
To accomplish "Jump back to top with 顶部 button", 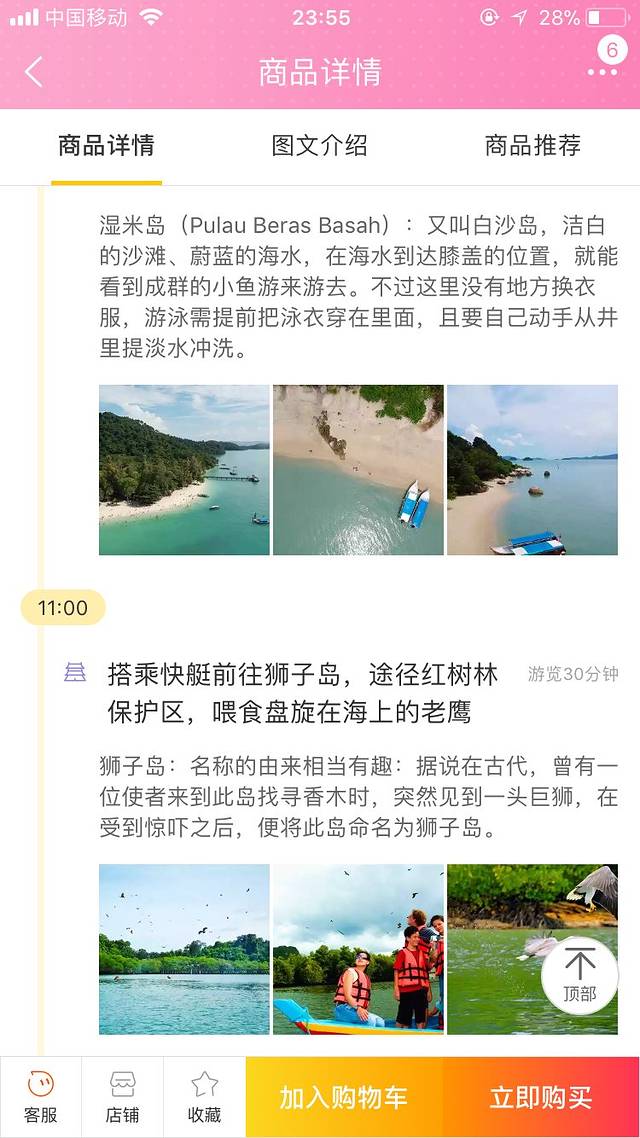I will click(579, 975).
